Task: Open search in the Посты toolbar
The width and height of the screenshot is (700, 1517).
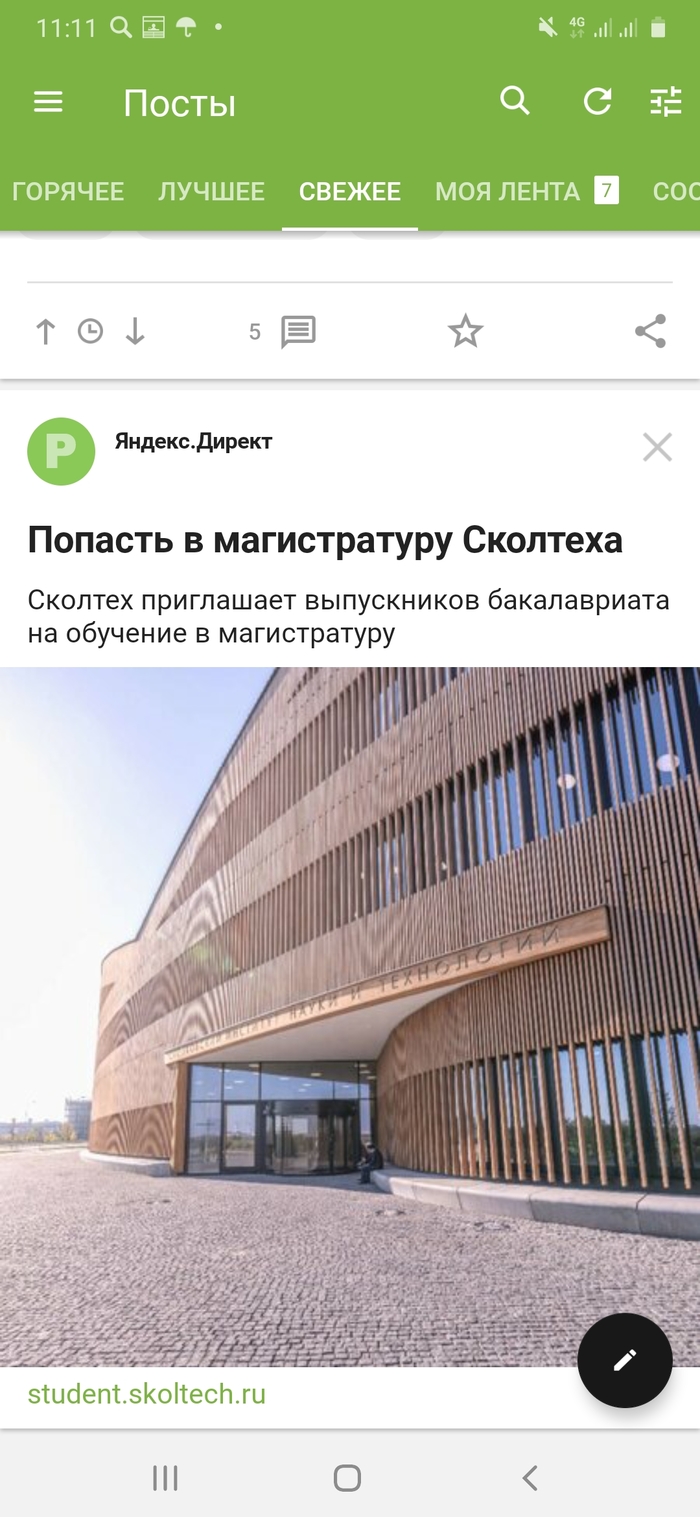Action: click(514, 101)
